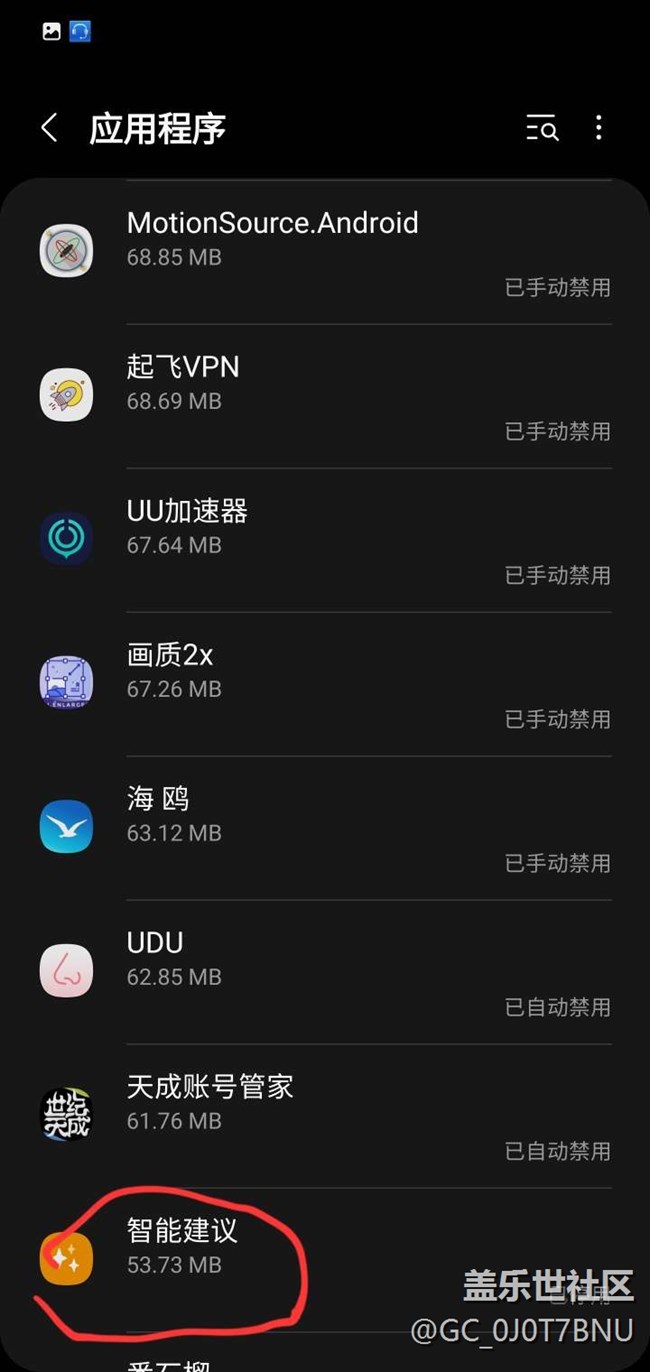Image resolution: width=650 pixels, height=1372 pixels.
Task: Open the three-dot overflow menu
Action: click(598, 128)
